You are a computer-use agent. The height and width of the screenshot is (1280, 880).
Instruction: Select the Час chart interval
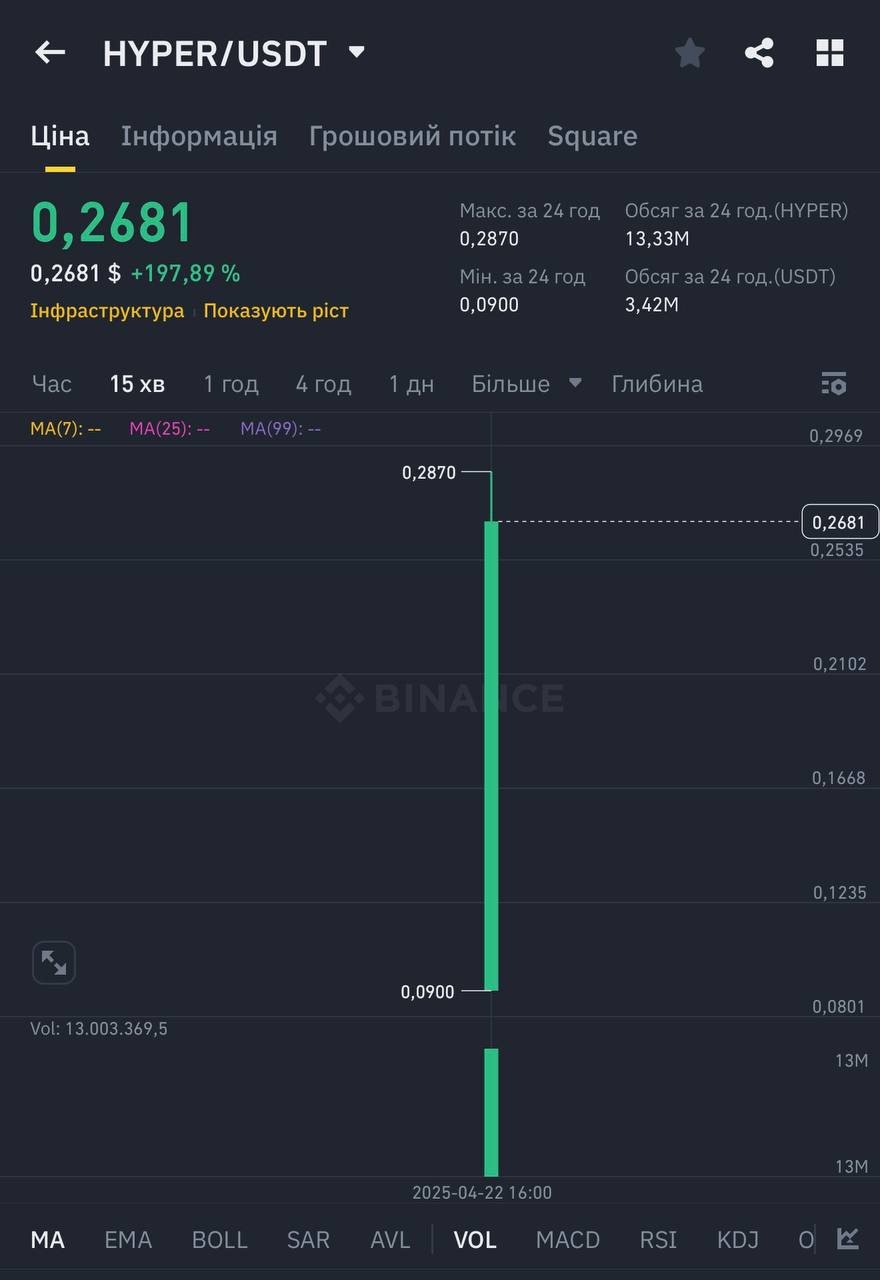pos(52,384)
